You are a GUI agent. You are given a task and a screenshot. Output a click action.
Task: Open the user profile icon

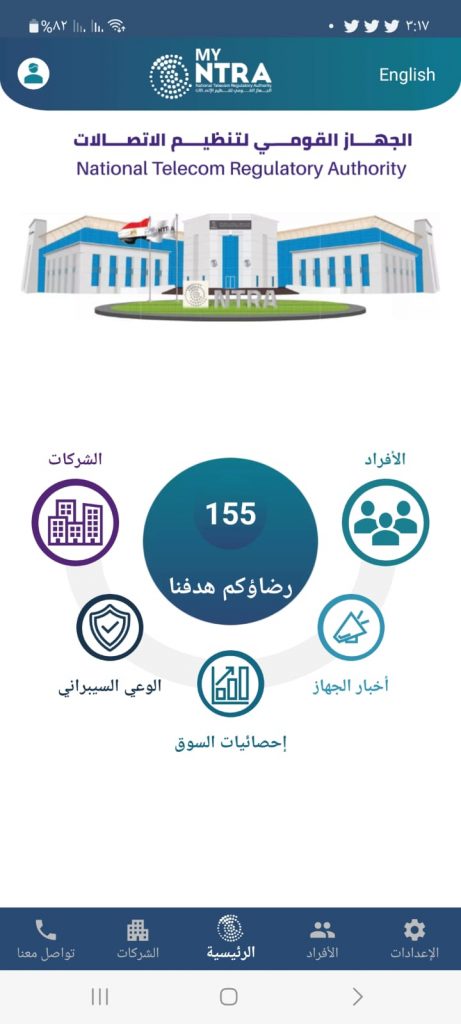click(33, 74)
